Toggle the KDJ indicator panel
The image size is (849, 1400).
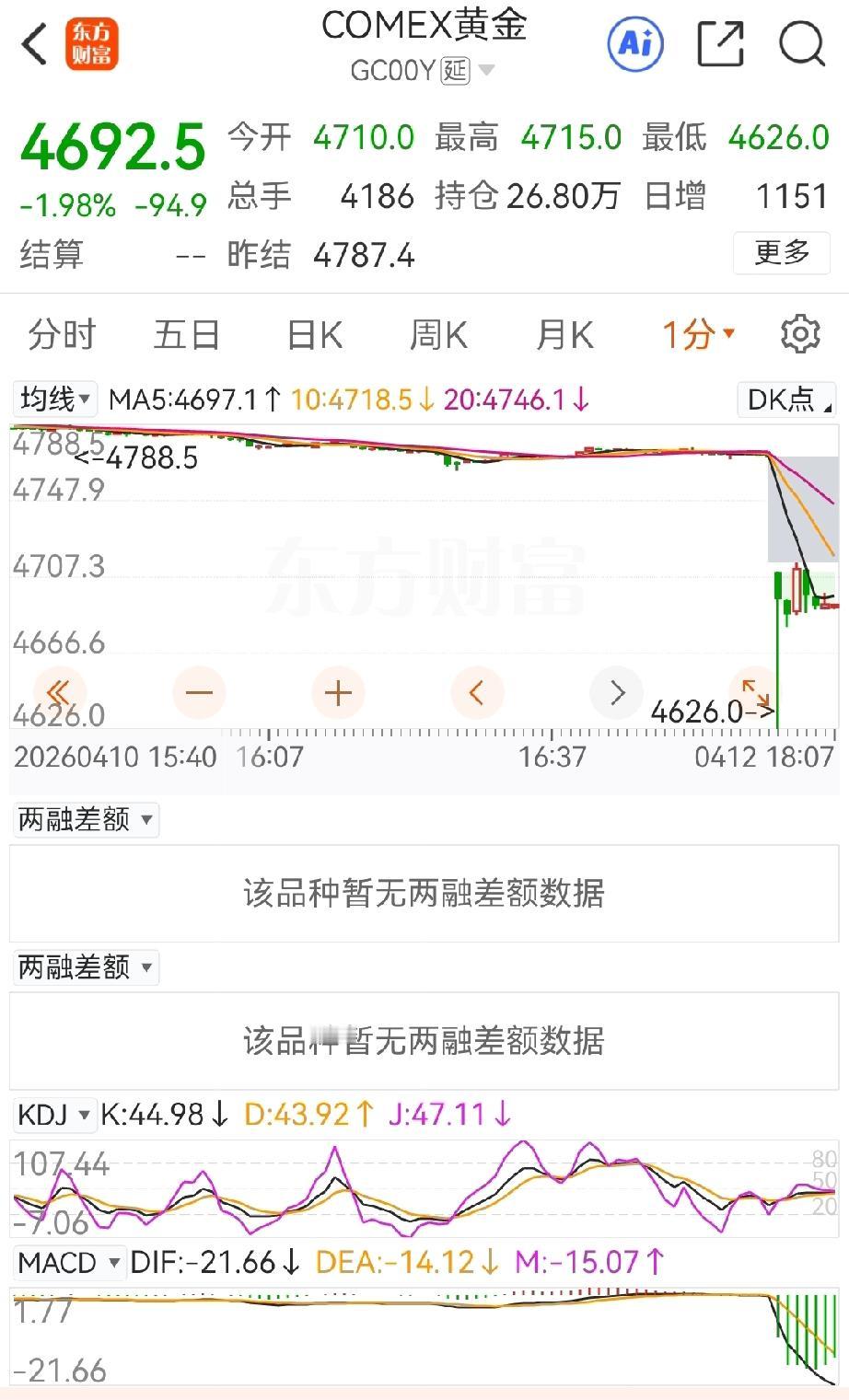tap(51, 1114)
